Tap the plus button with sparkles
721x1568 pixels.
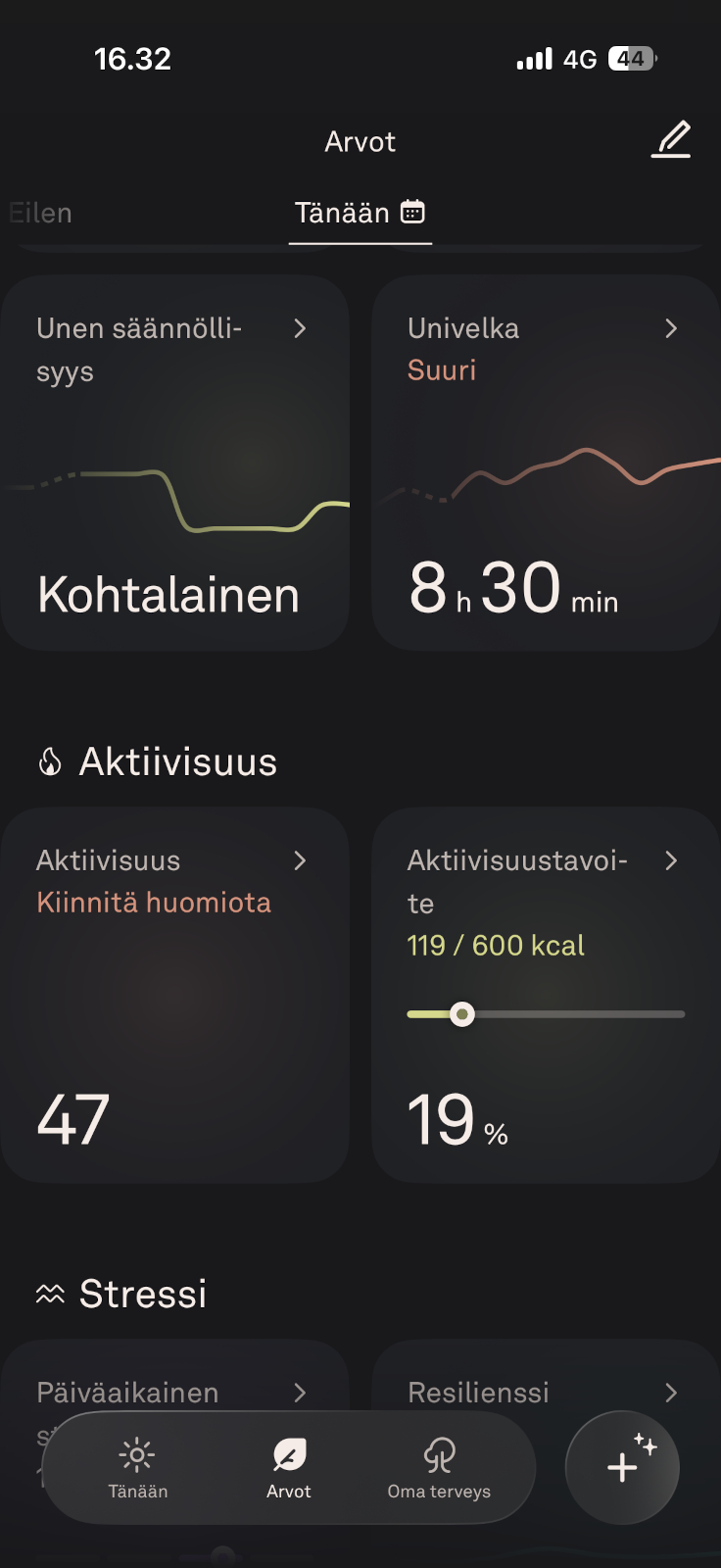click(622, 1467)
